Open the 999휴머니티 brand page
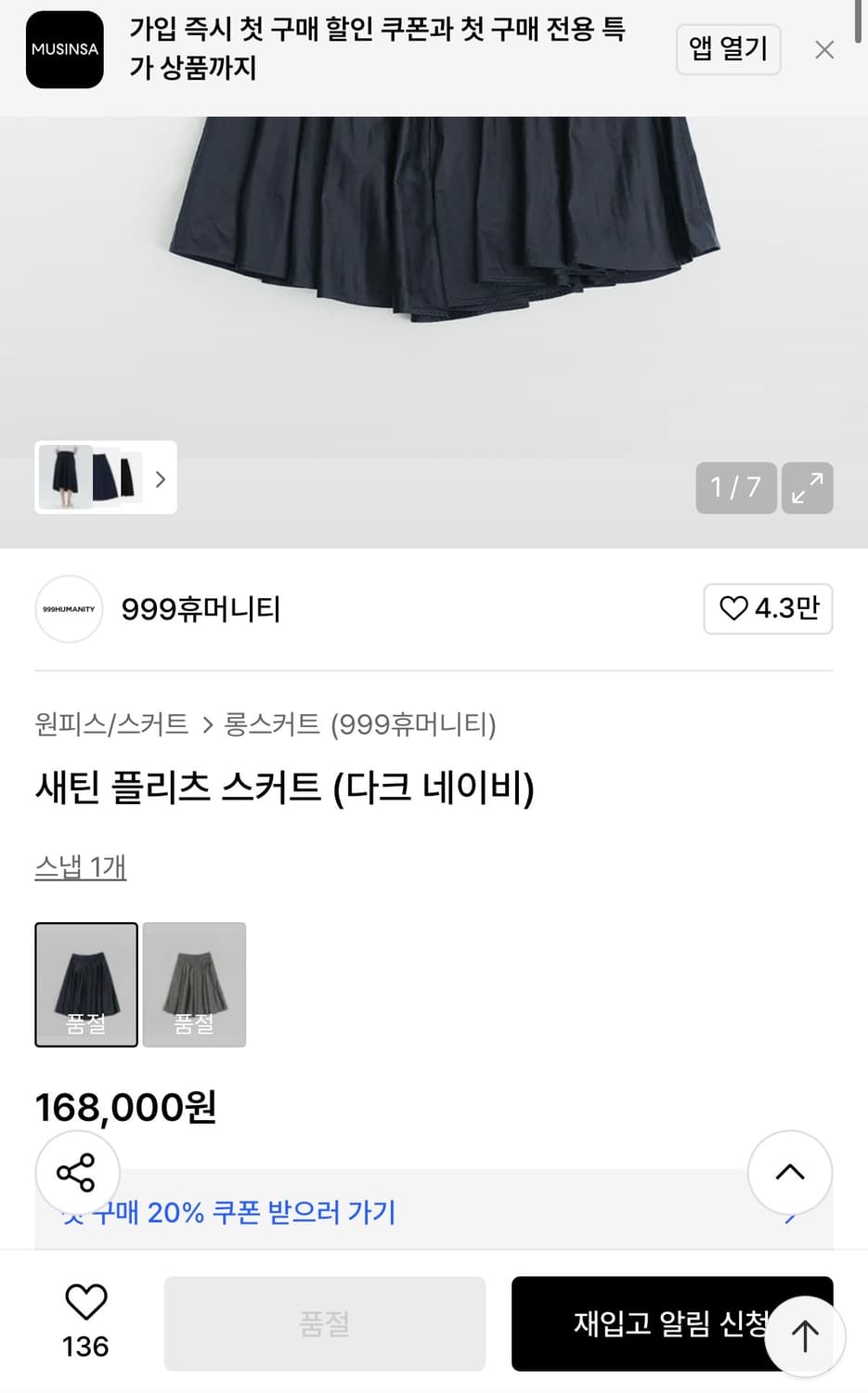868x1393 pixels. pos(201,609)
